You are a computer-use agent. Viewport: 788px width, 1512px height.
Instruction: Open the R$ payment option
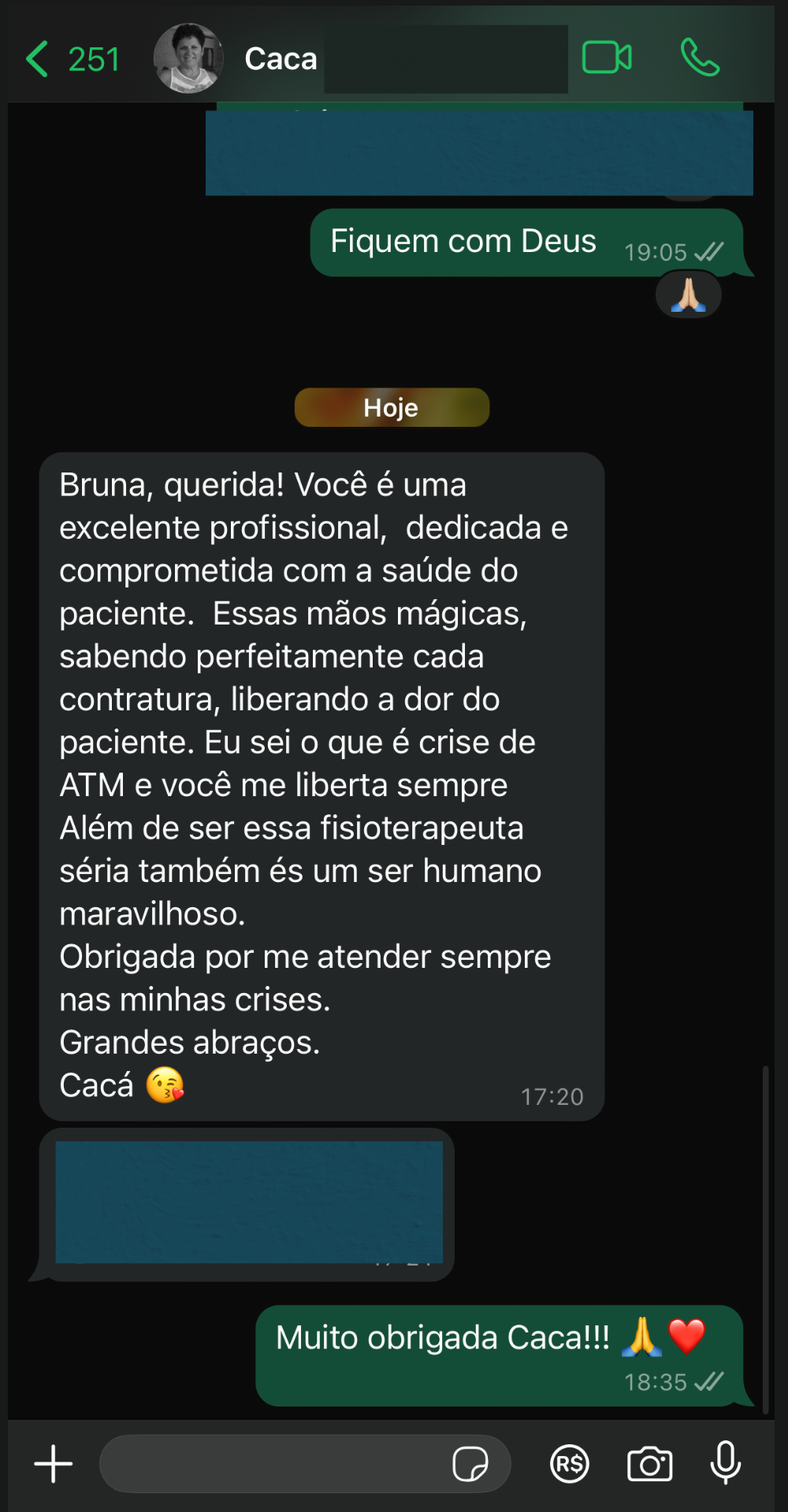click(570, 1464)
